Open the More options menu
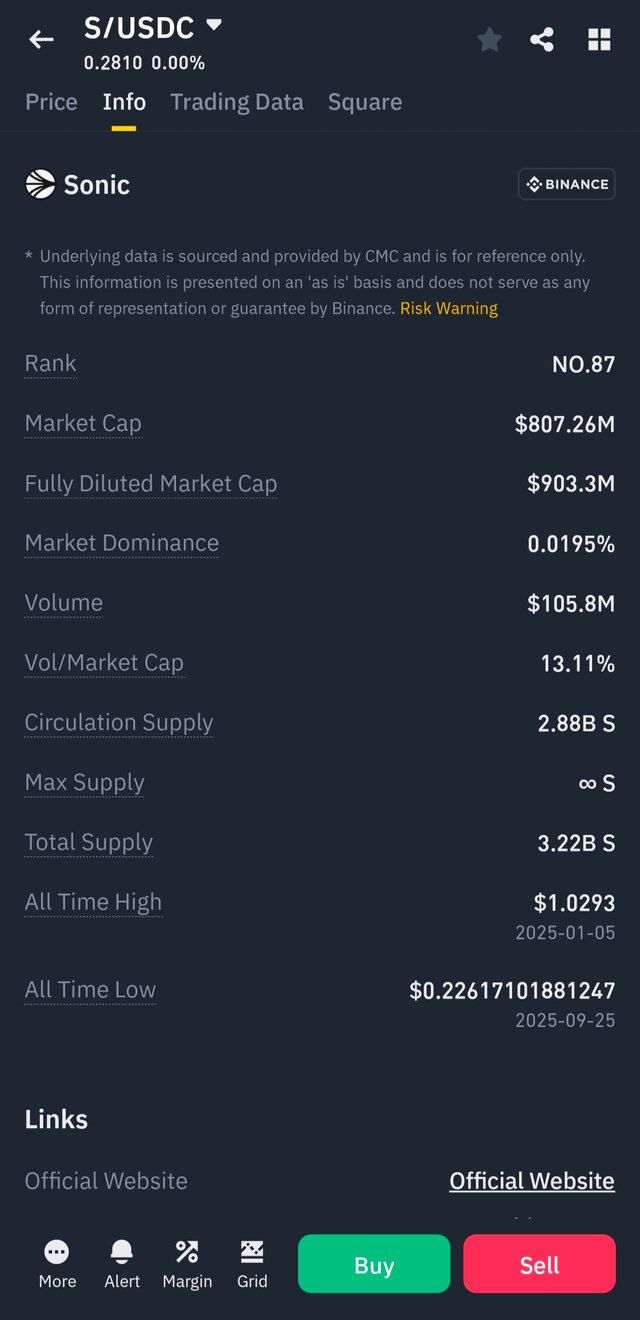640x1320 pixels. pos(57,1263)
